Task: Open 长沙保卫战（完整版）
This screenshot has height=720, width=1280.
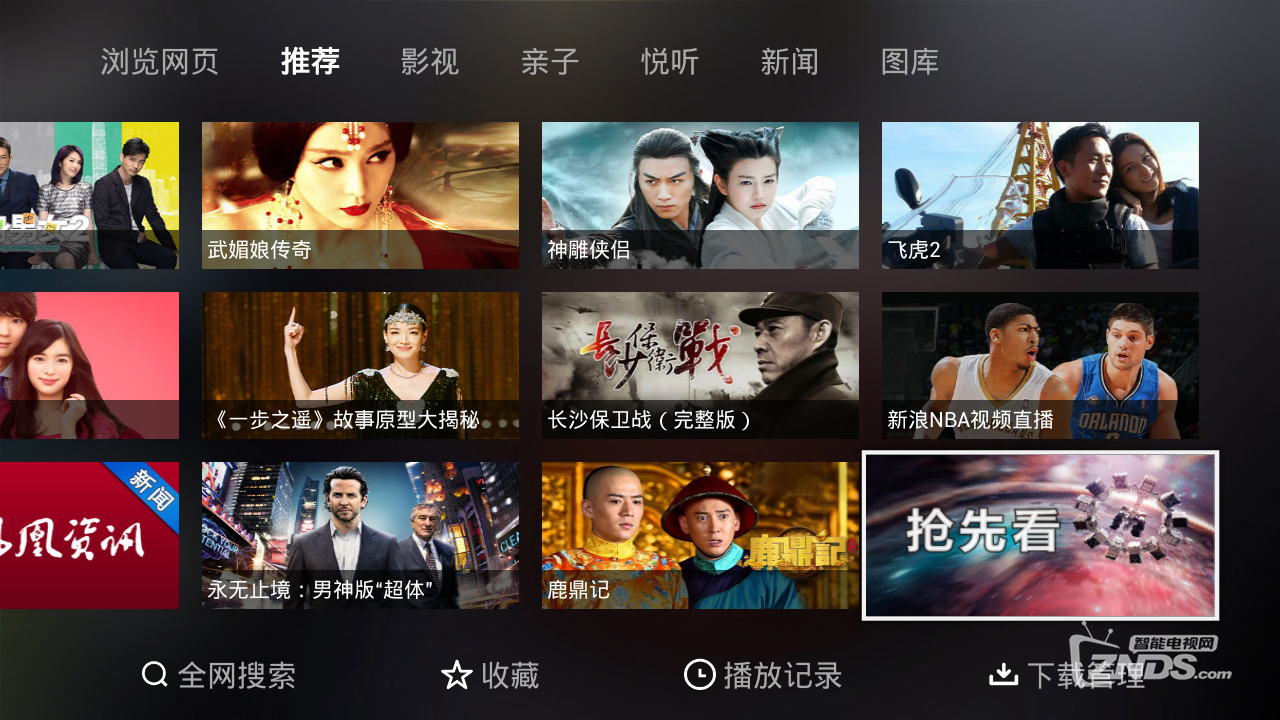Action: (x=700, y=365)
